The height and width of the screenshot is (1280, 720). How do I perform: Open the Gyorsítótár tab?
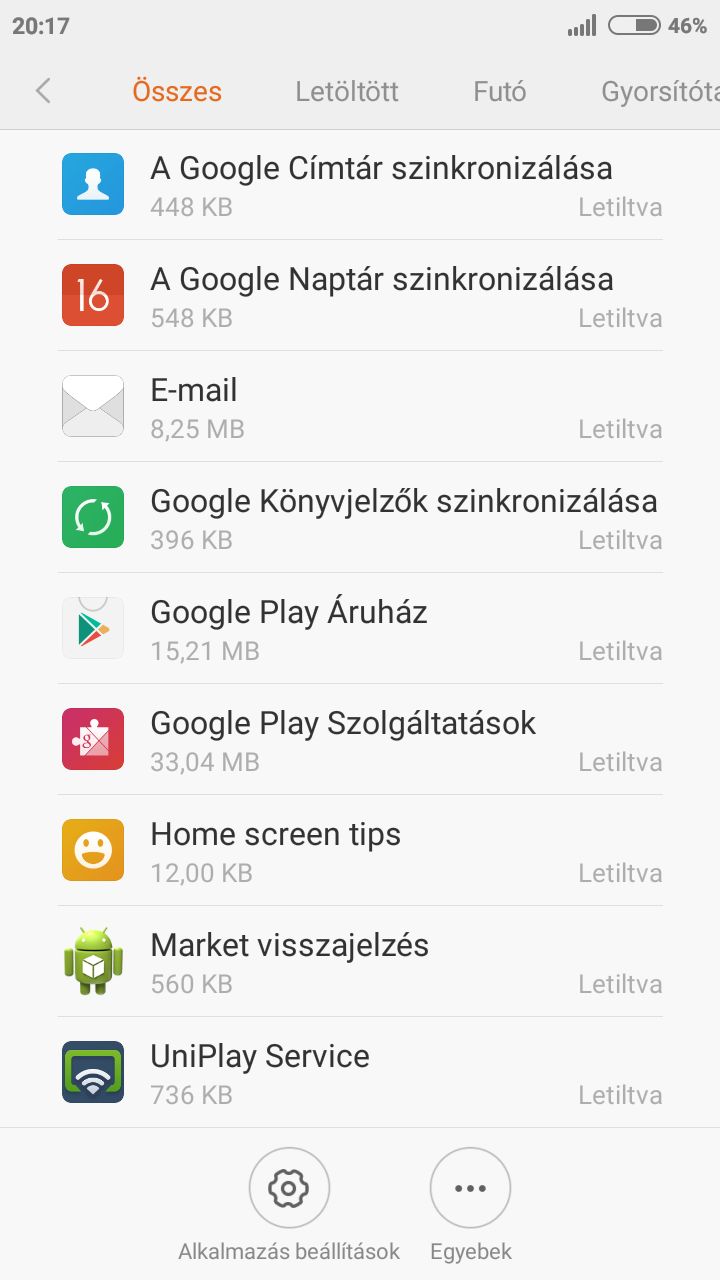click(660, 92)
